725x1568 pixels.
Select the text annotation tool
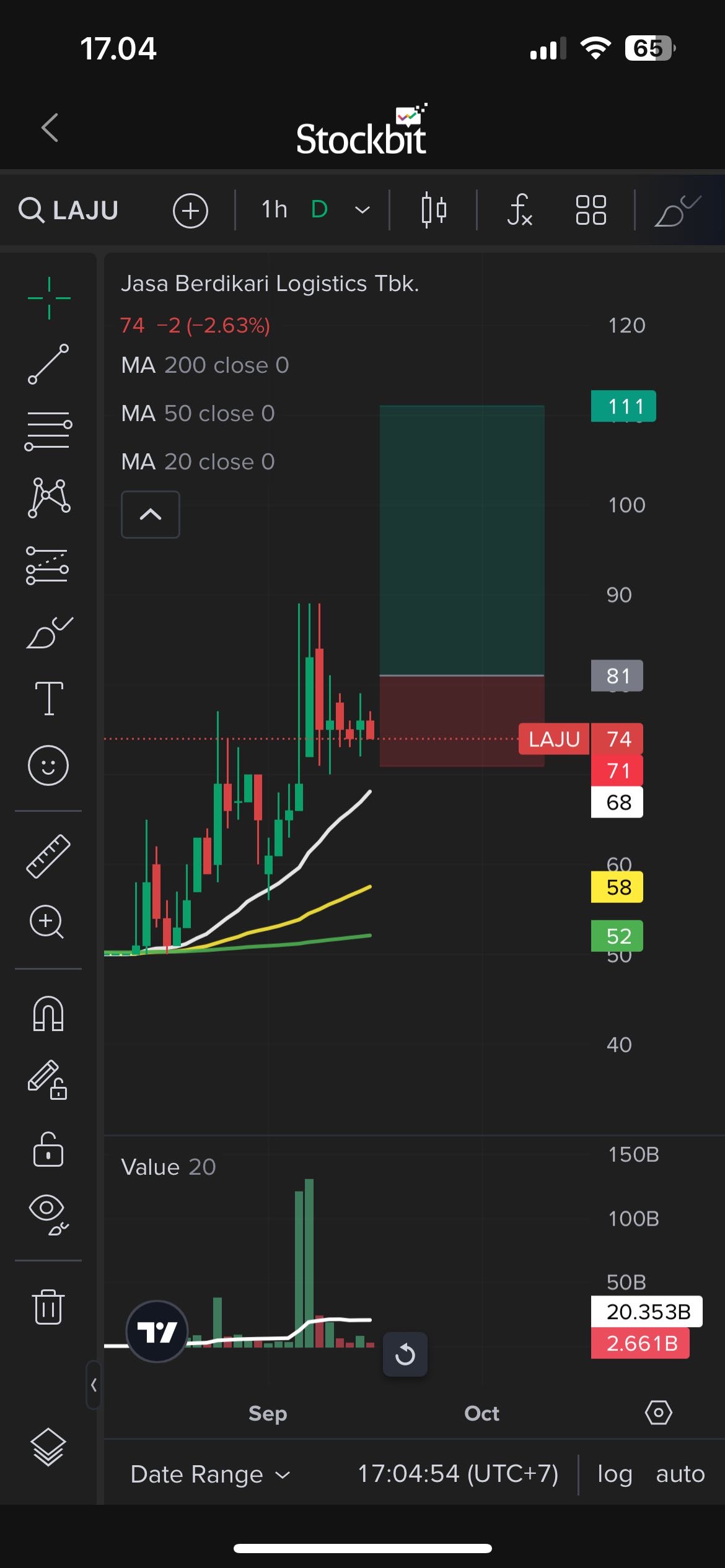pyautogui.click(x=48, y=698)
